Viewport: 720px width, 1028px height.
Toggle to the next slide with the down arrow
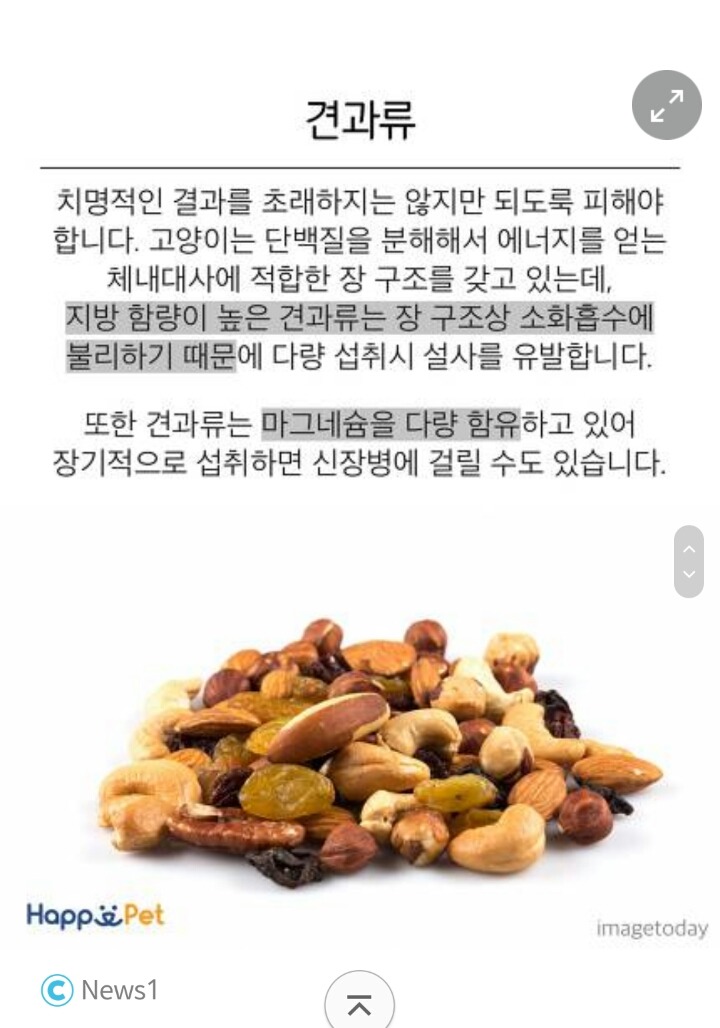click(x=688, y=573)
